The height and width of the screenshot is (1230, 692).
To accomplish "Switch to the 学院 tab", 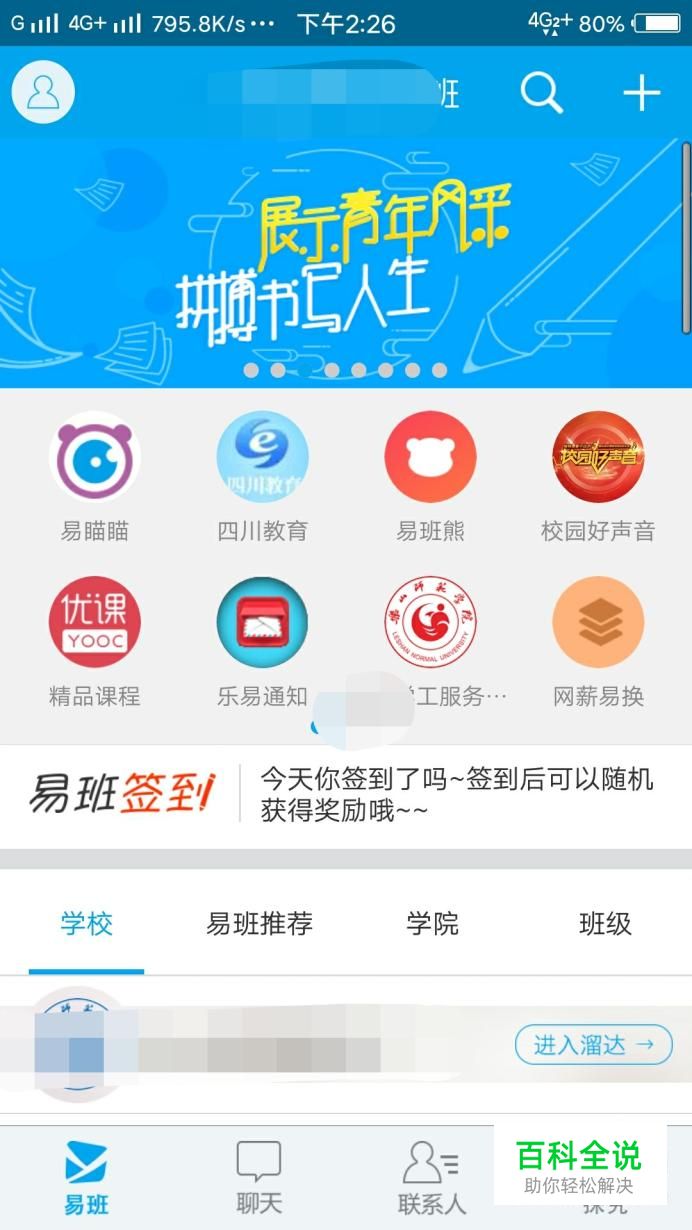I will click(432, 924).
